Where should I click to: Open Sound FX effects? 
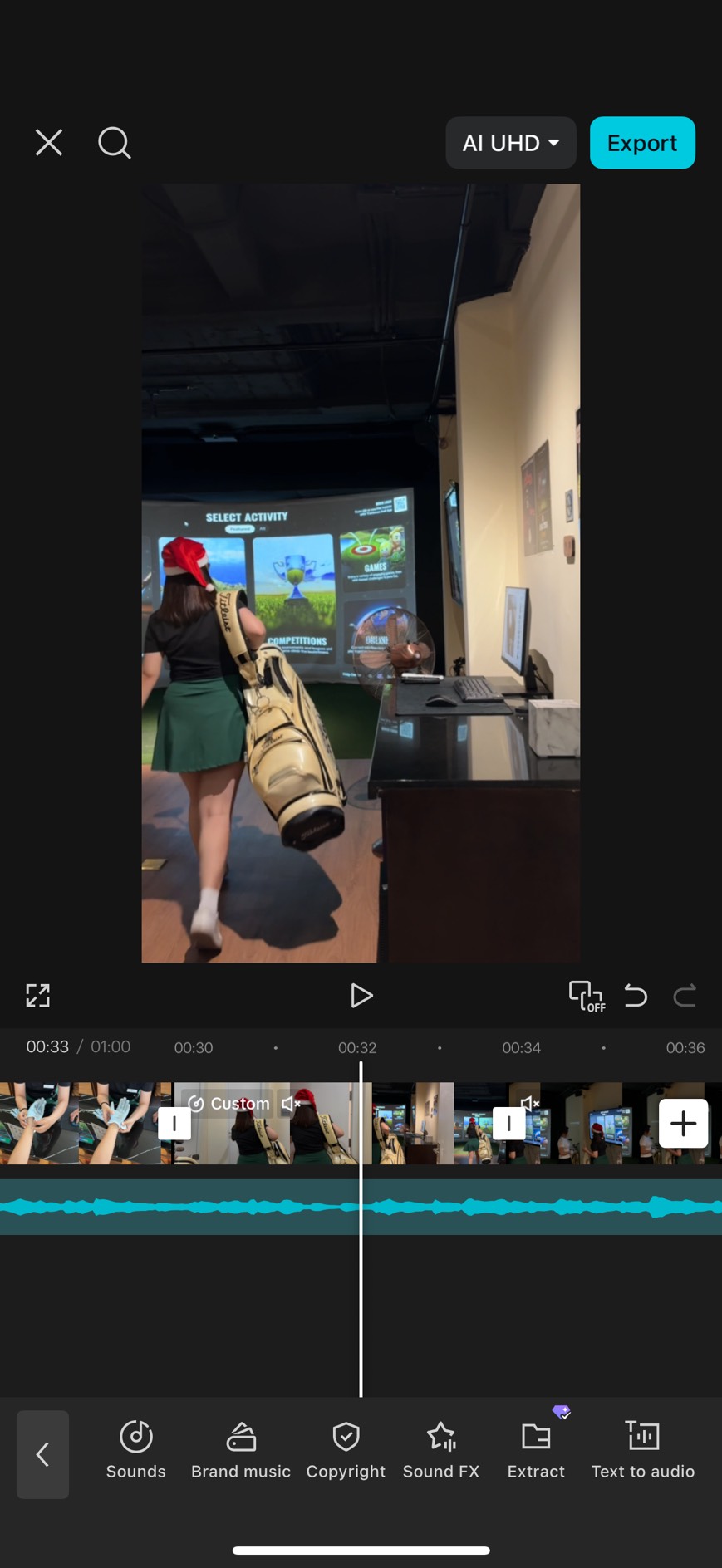pos(441,1449)
